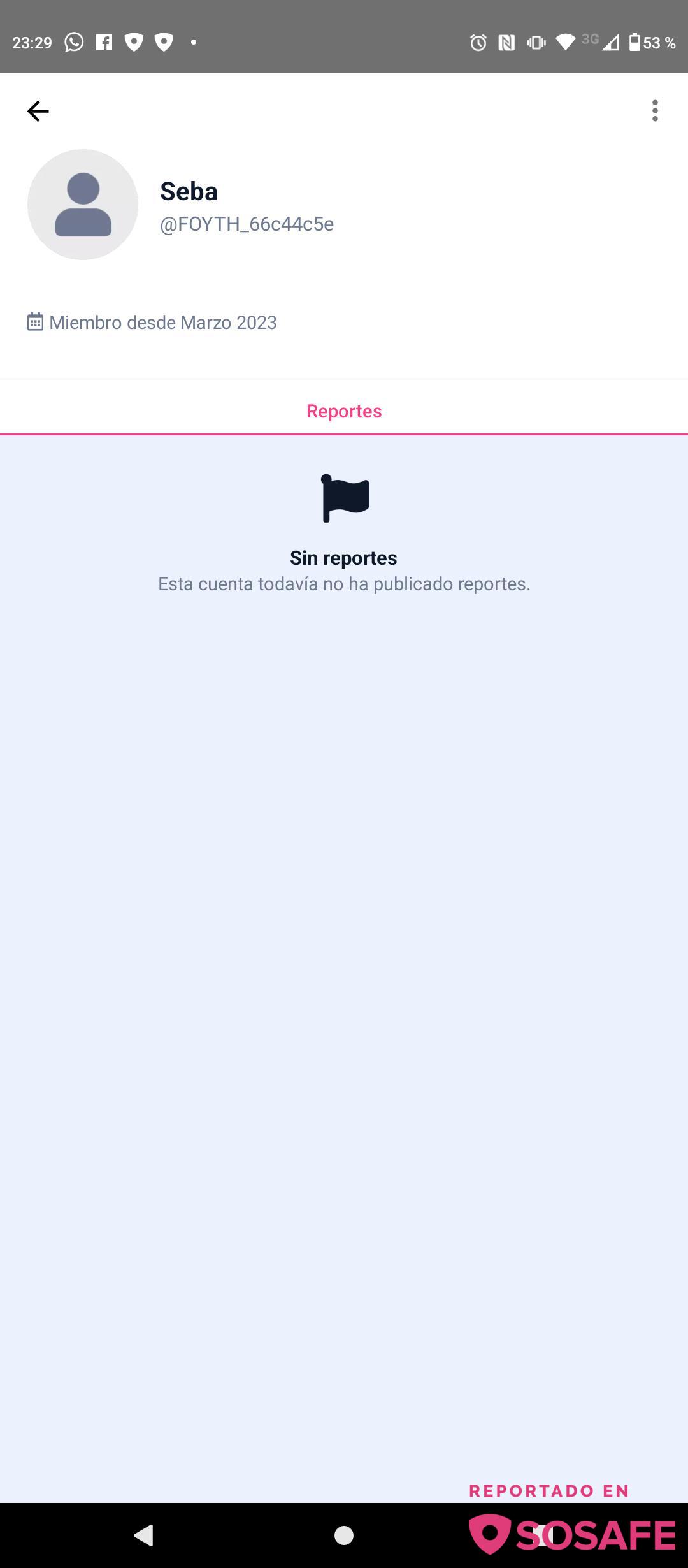Open Seba's profile picture

pyautogui.click(x=83, y=205)
